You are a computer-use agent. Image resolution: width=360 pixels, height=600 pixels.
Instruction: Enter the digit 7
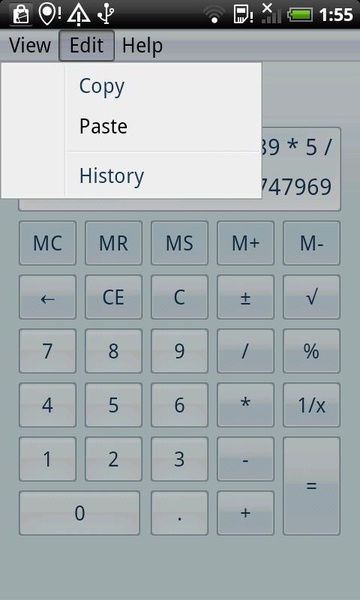click(x=47, y=351)
